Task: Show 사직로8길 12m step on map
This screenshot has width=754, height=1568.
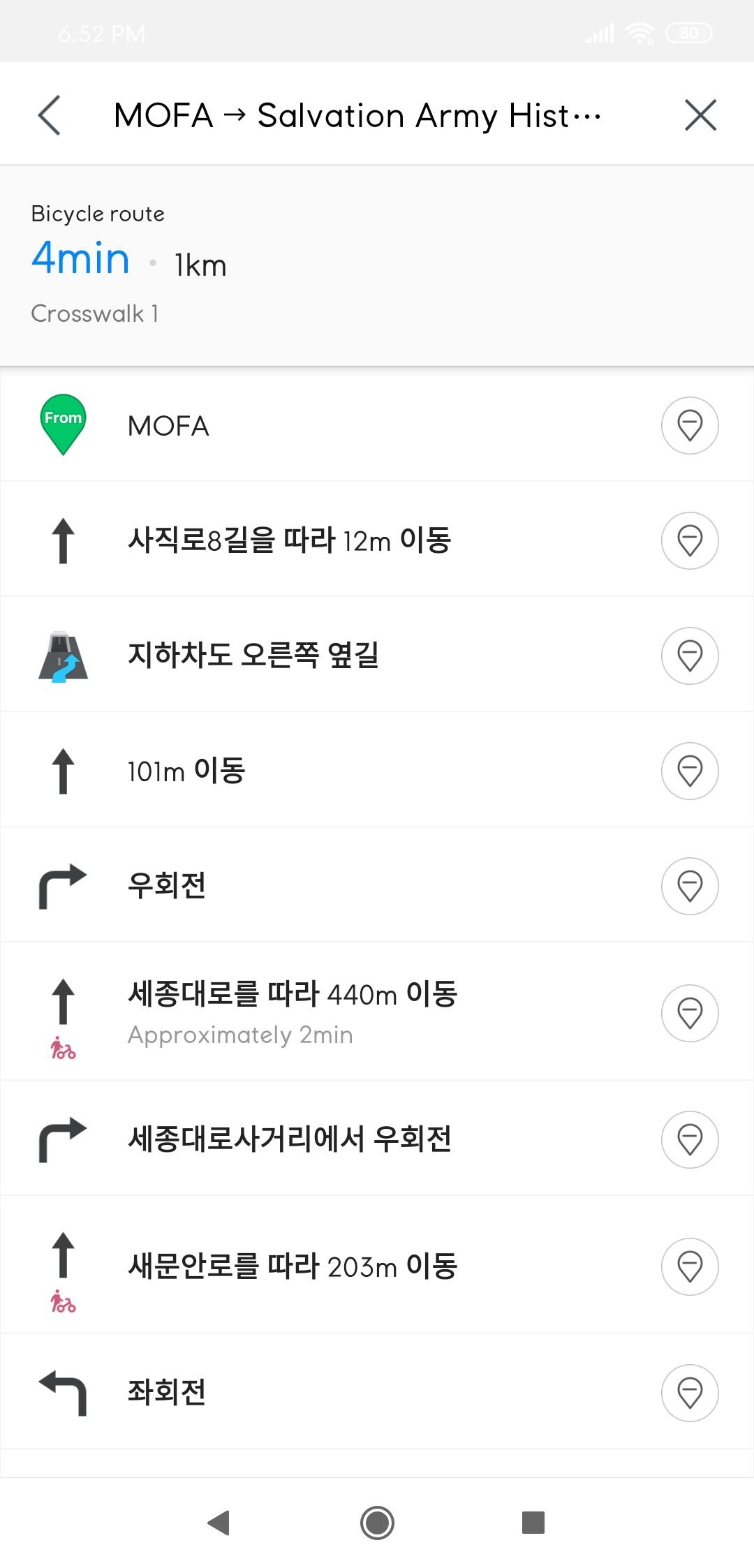Action: 690,540
